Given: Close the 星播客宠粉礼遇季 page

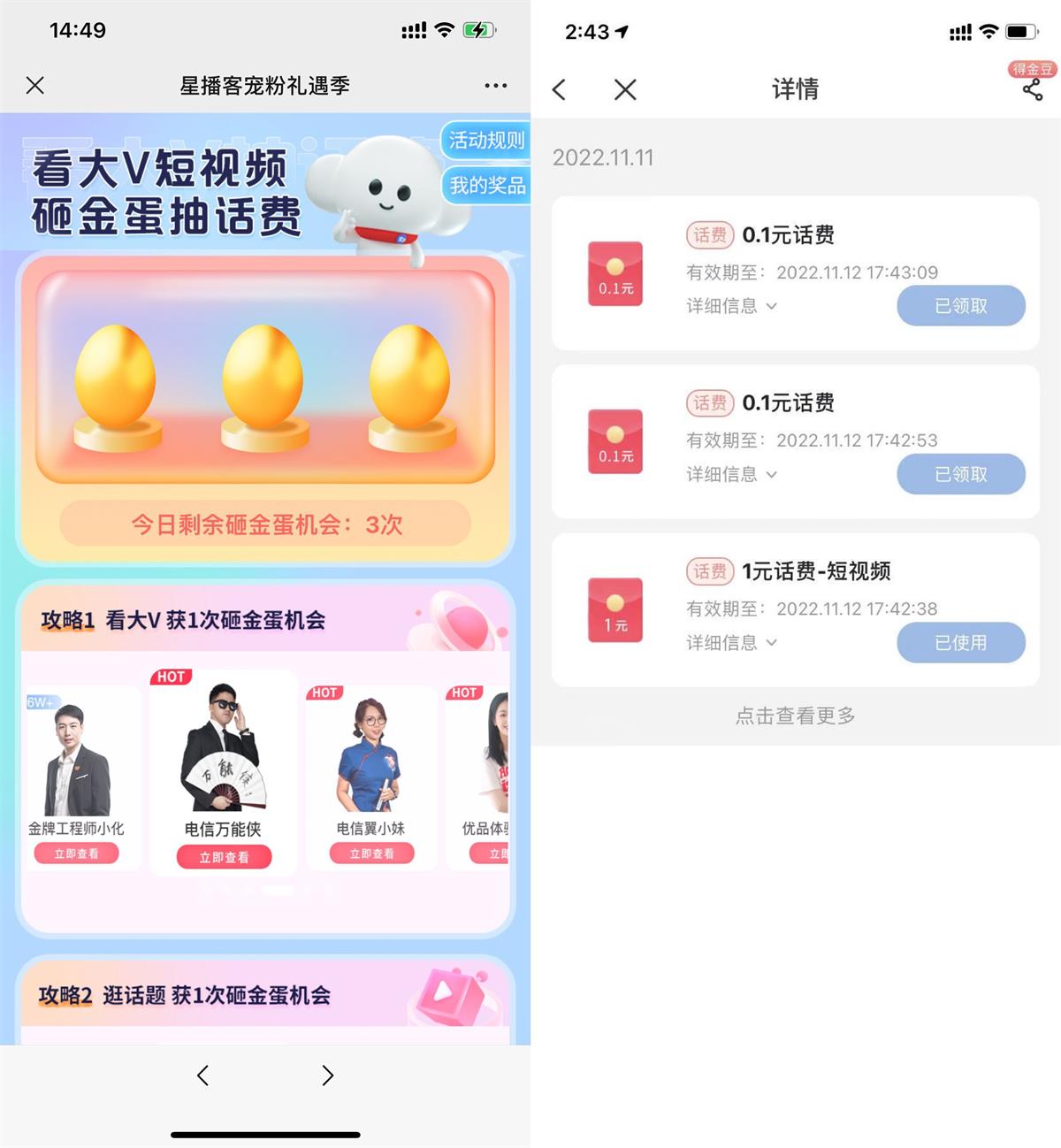Looking at the screenshot, I should click(x=35, y=86).
